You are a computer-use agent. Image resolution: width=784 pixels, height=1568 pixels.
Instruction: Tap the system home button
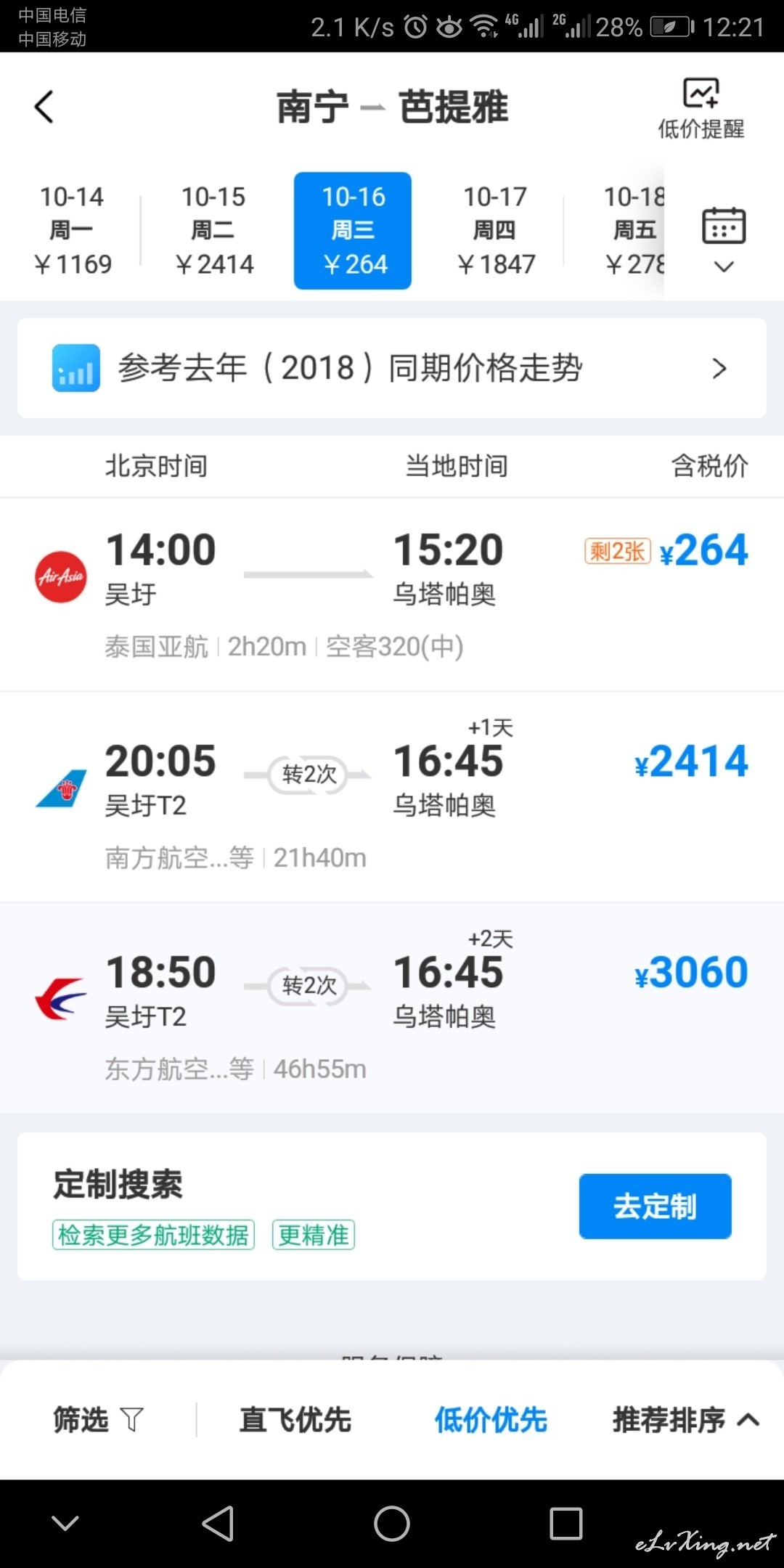coord(392,1523)
